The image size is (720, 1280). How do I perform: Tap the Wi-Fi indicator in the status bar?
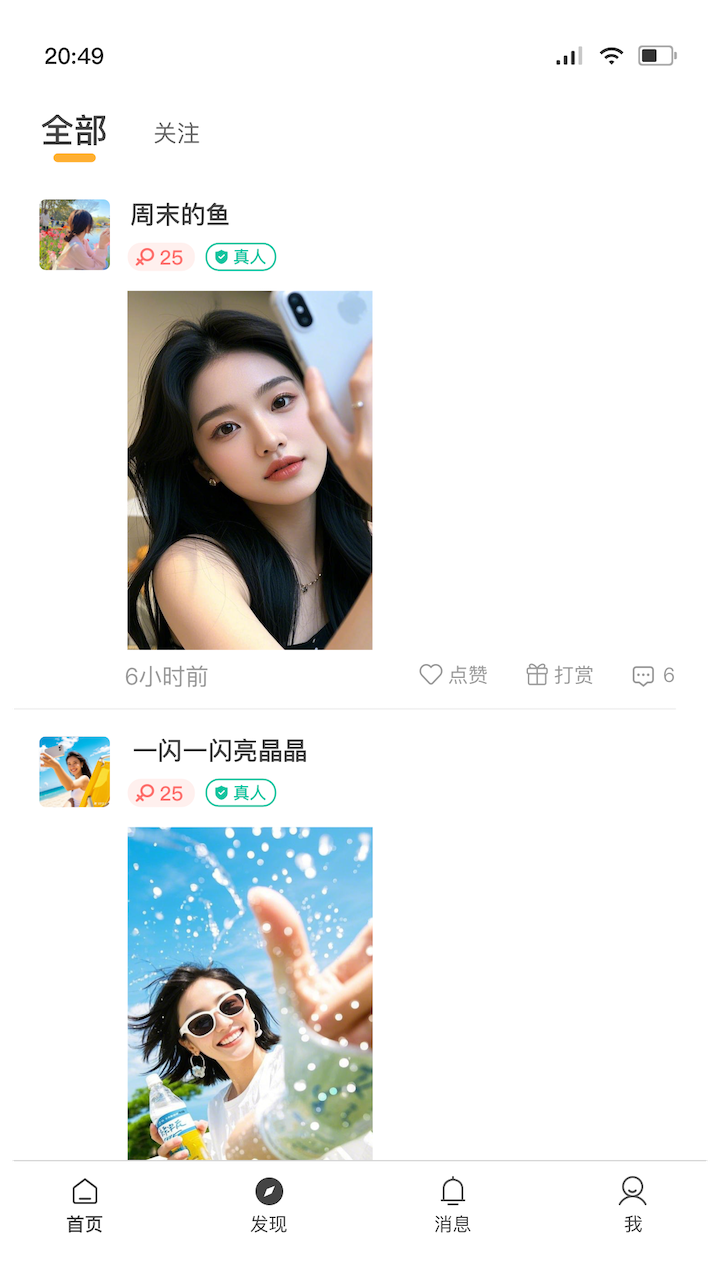click(612, 57)
